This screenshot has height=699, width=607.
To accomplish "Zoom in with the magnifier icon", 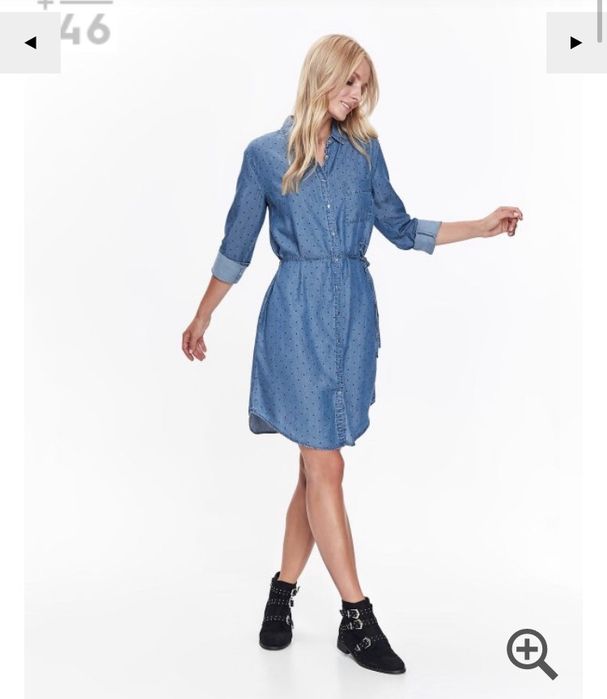I will (x=530, y=653).
